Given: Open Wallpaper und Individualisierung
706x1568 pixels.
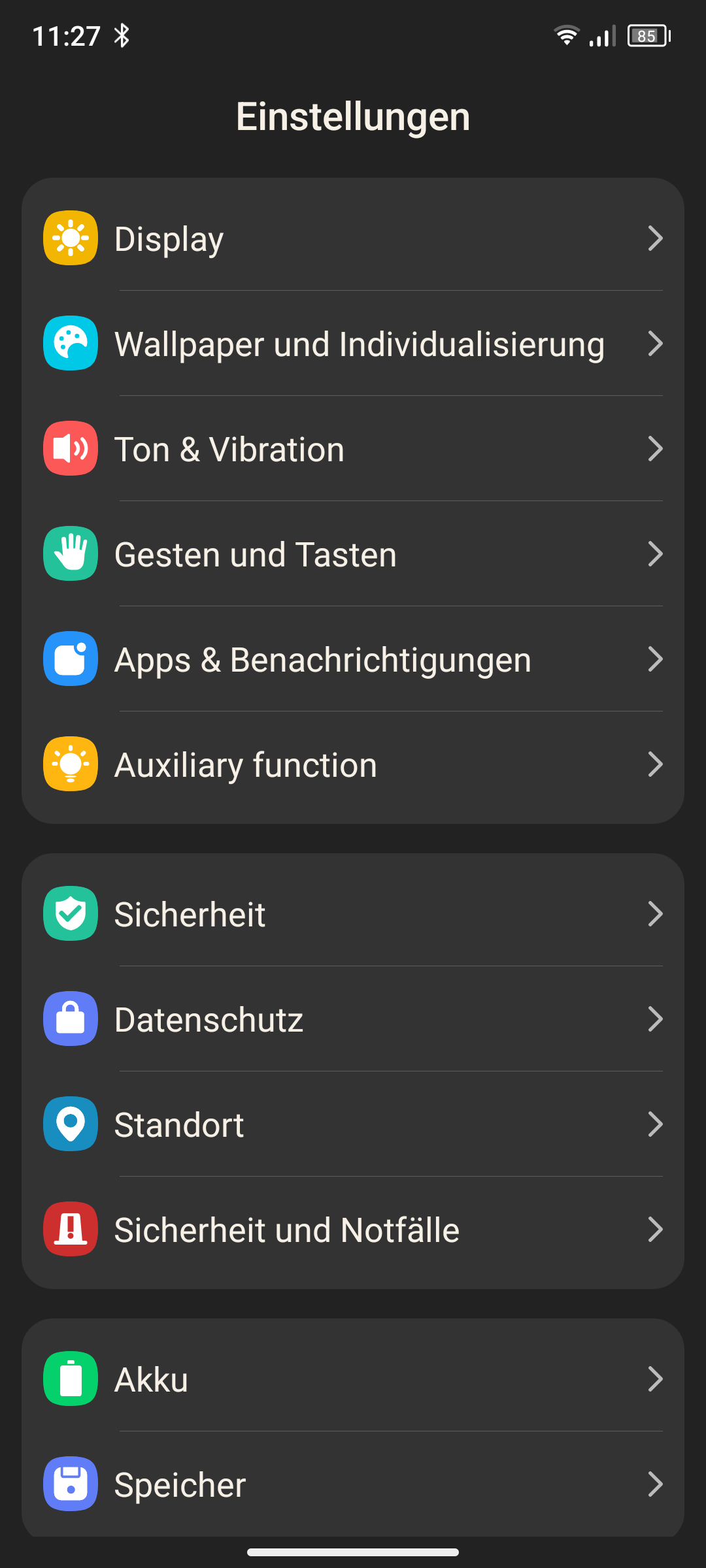Looking at the screenshot, I should click(353, 343).
